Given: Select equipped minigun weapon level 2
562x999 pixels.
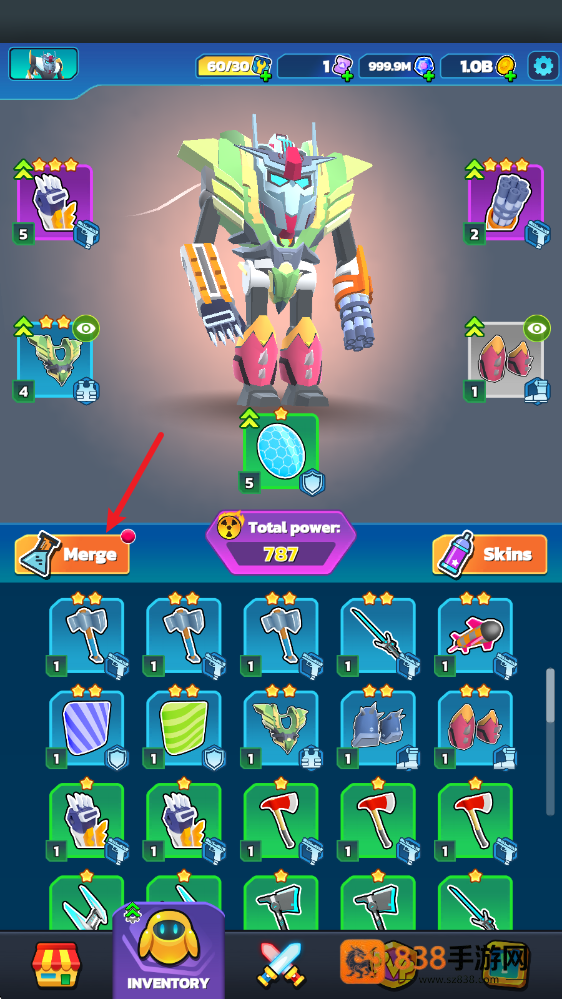Looking at the screenshot, I should 505,203.
